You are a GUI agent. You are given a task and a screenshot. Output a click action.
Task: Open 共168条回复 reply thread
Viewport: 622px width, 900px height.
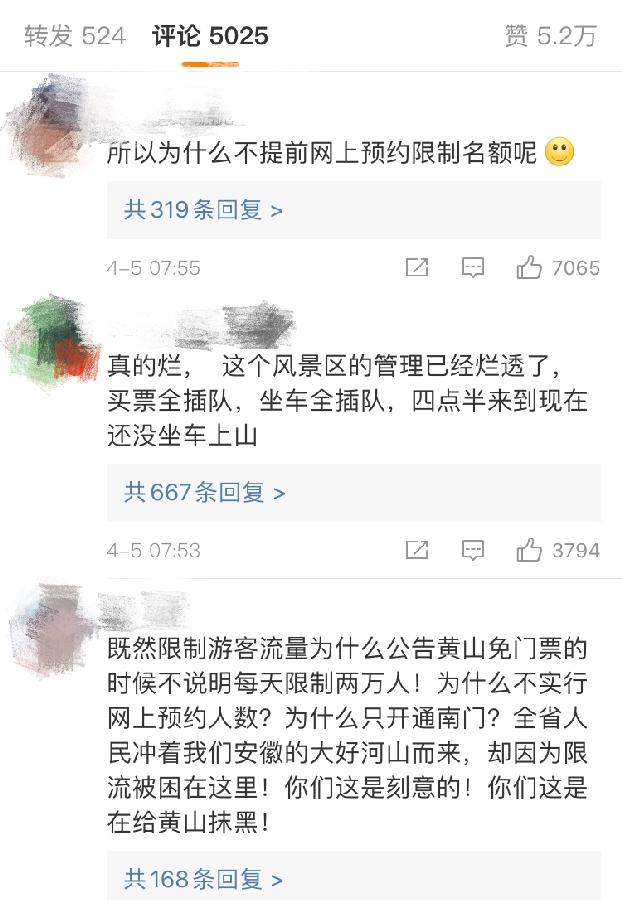click(x=203, y=878)
